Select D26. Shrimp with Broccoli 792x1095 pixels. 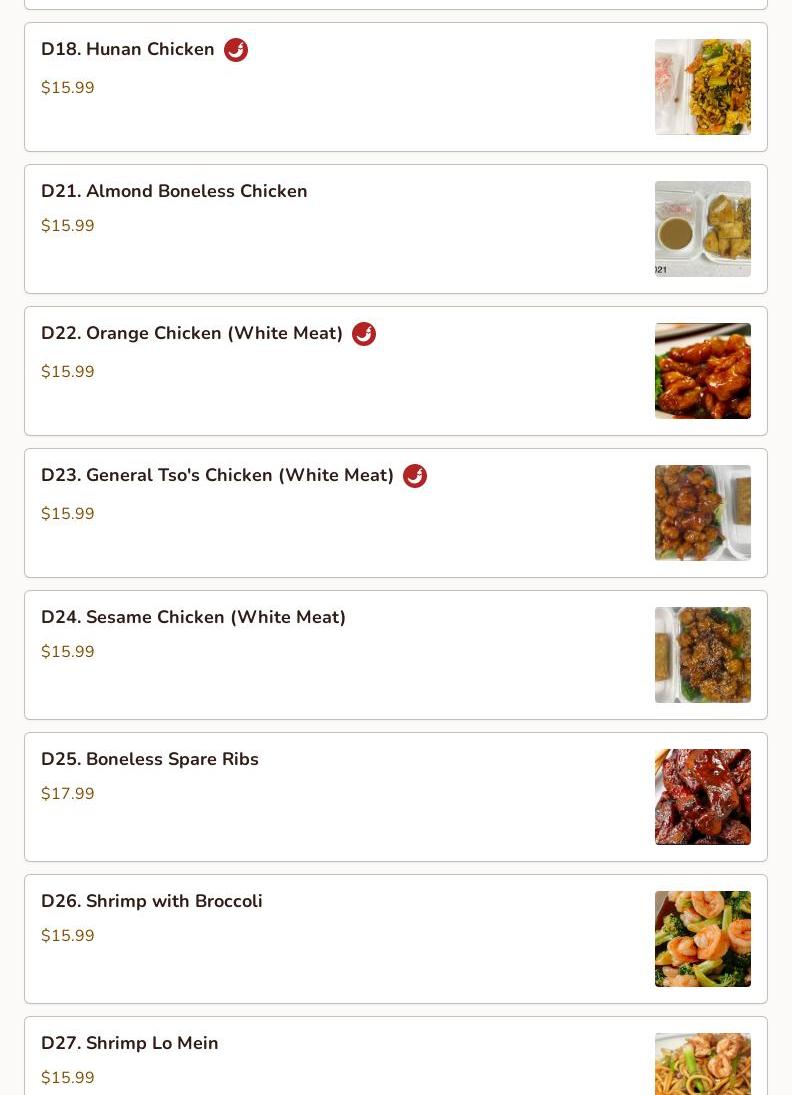152,902
